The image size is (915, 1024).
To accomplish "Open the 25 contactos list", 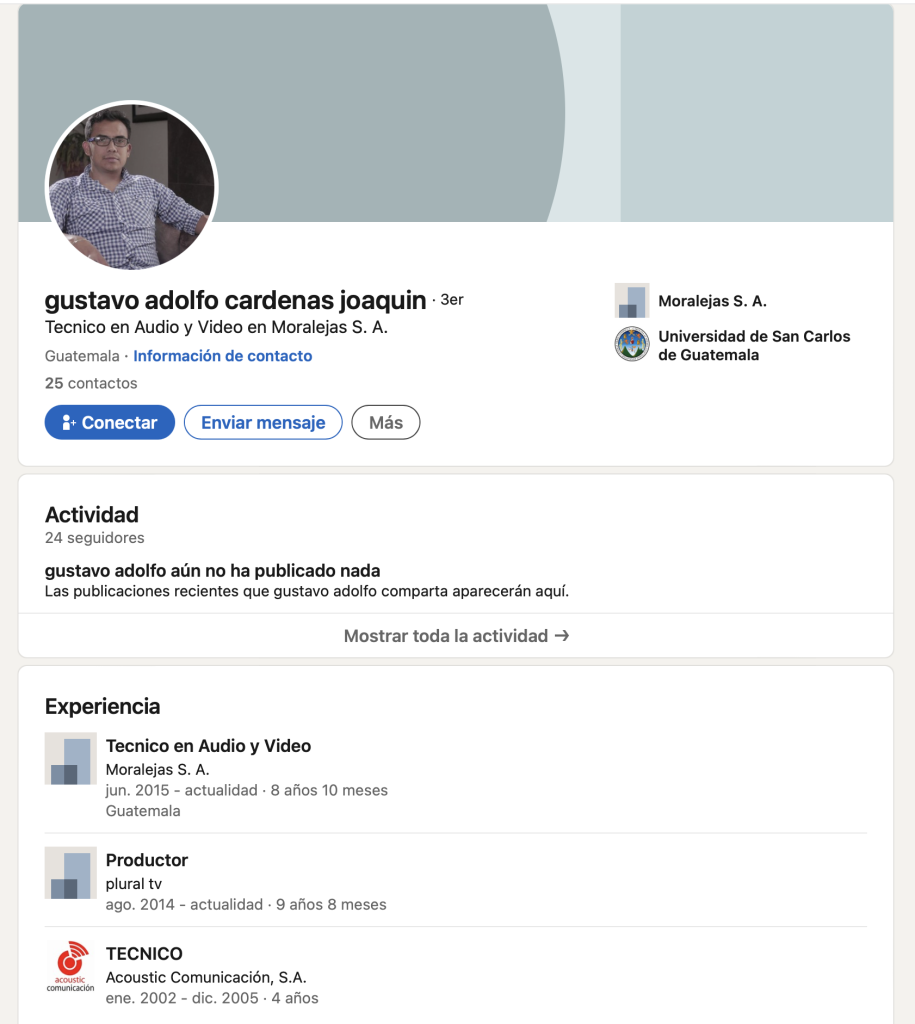I will (x=91, y=383).
